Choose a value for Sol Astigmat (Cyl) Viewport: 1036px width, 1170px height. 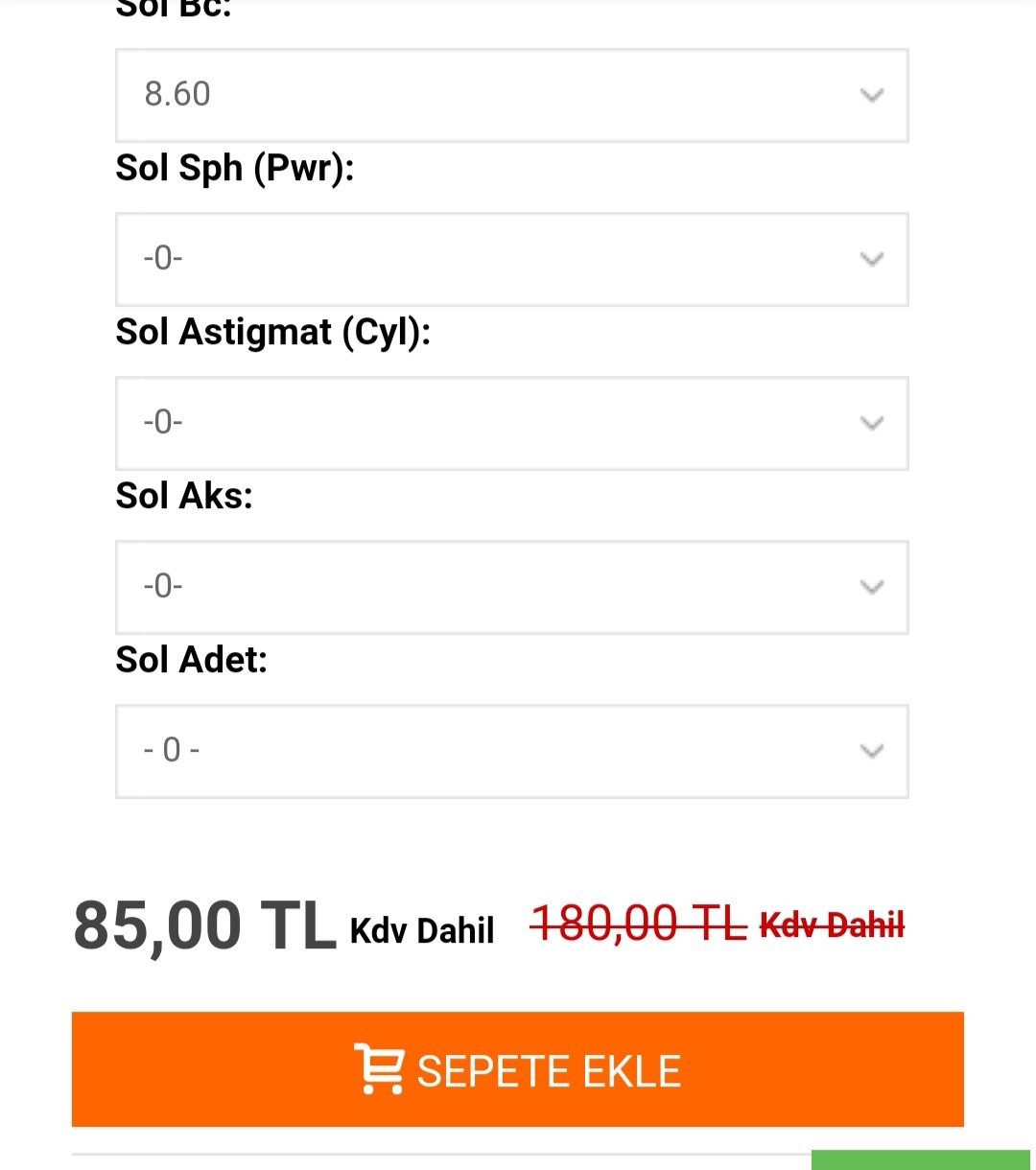pyautogui.click(x=511, y=423)
